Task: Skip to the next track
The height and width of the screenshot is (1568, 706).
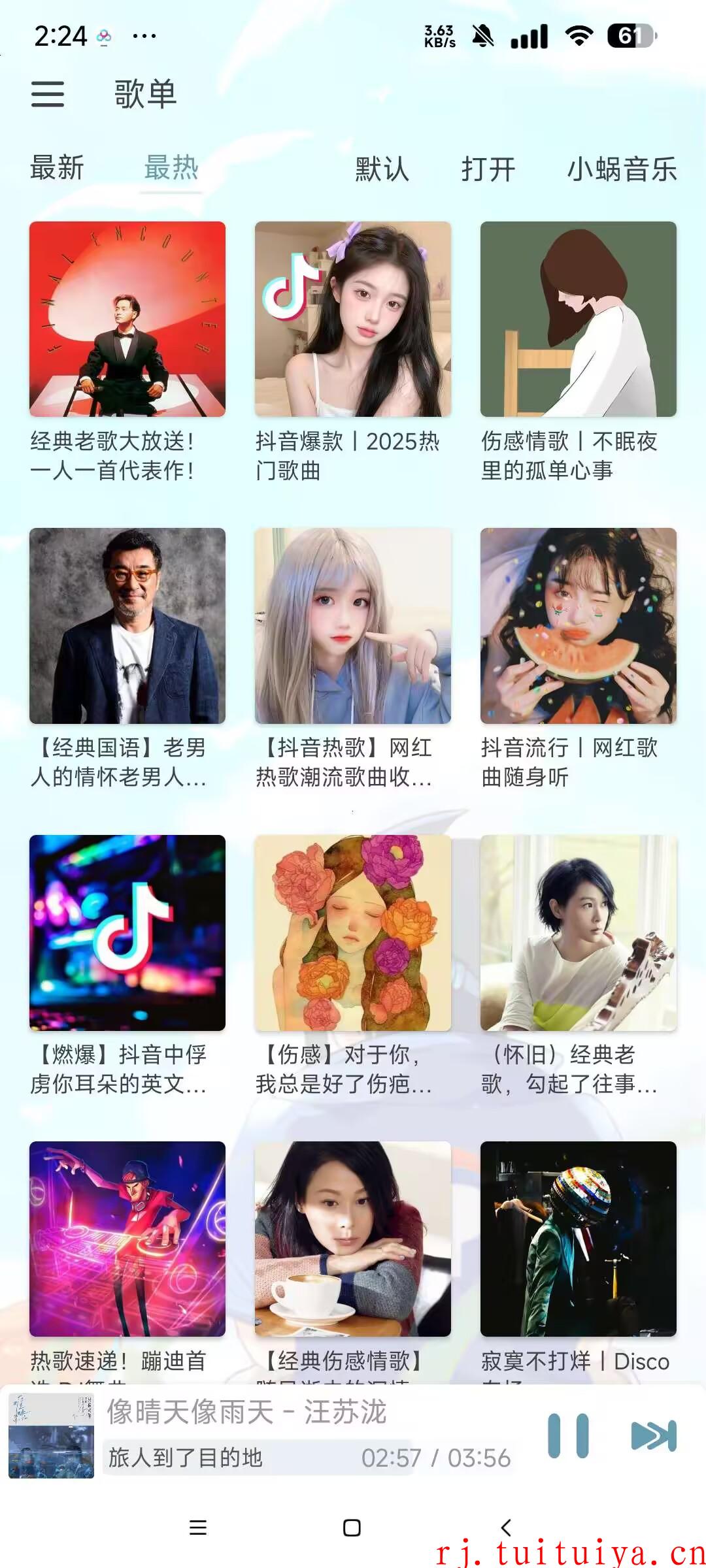Action: (654, 1436)
